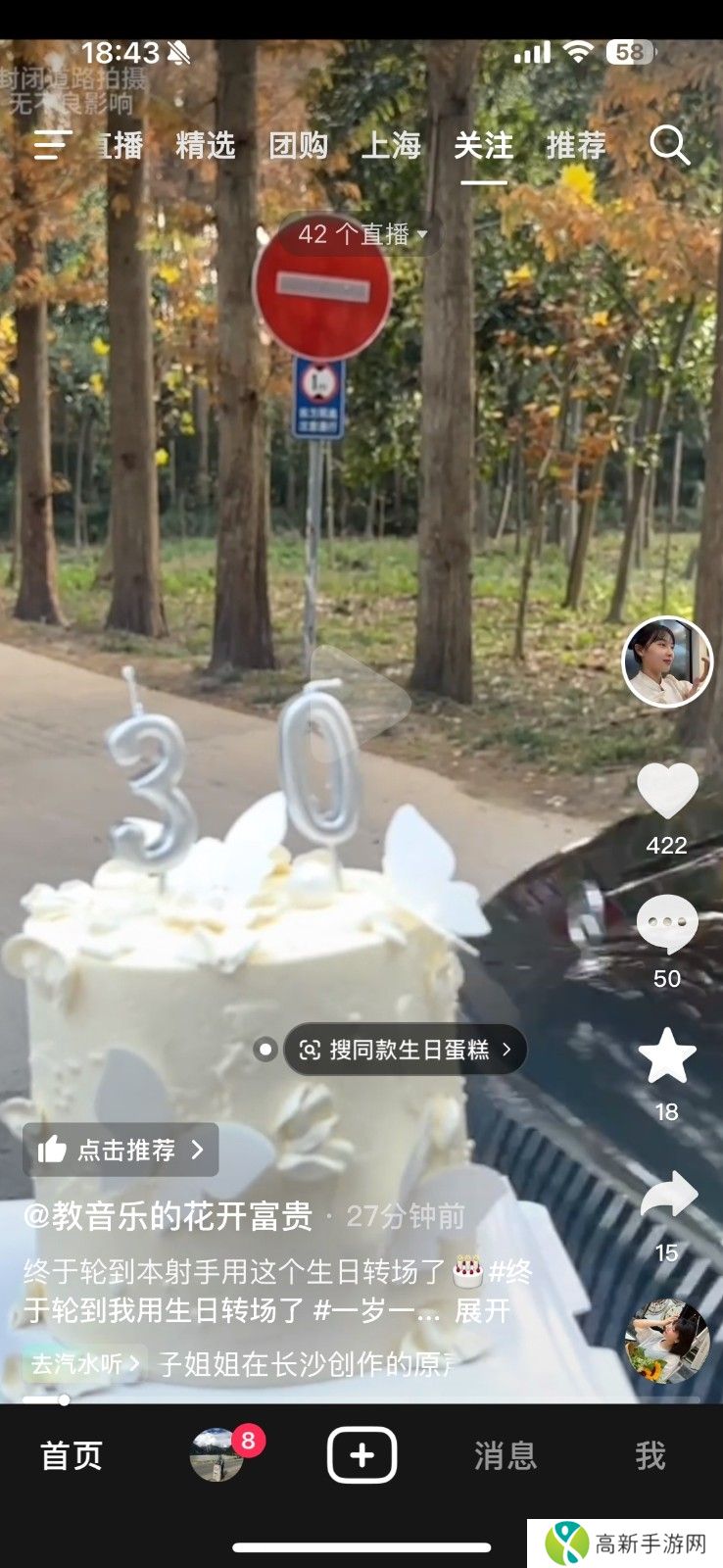
Task: Expand the caption with 展开
Action: [x=482, y=1310]
